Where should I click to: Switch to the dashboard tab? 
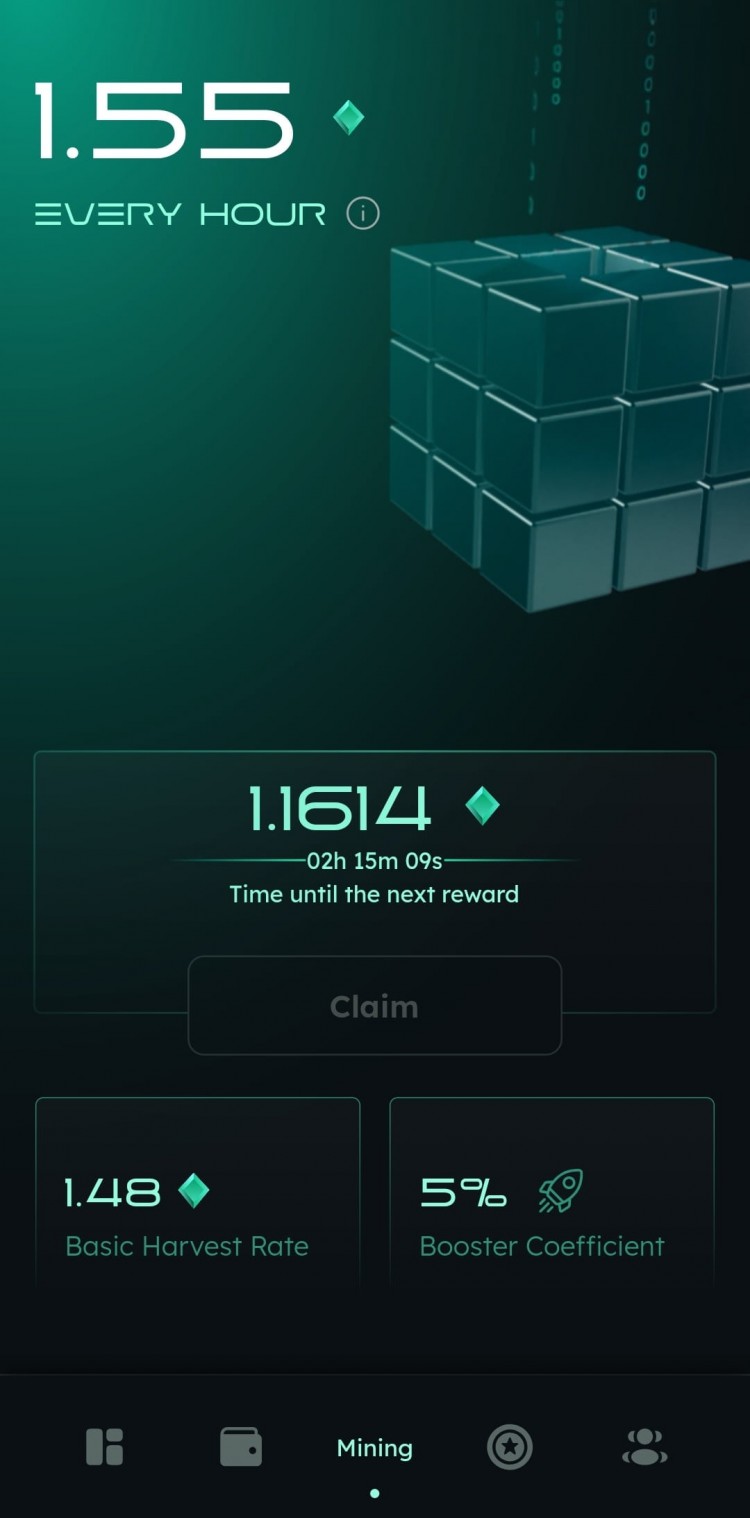[104, 1447]
